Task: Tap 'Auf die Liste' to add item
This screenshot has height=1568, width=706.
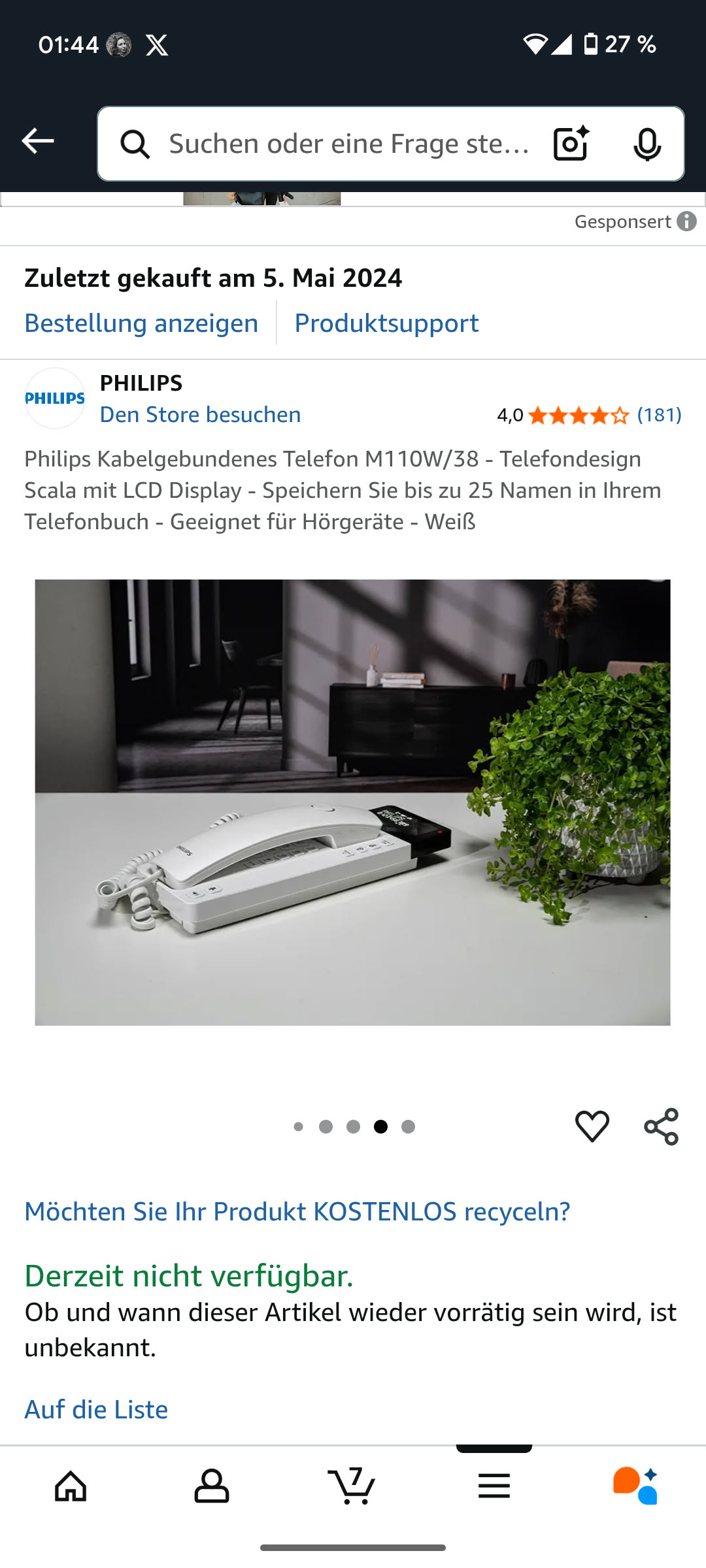Action: (x=96, y=1410)
